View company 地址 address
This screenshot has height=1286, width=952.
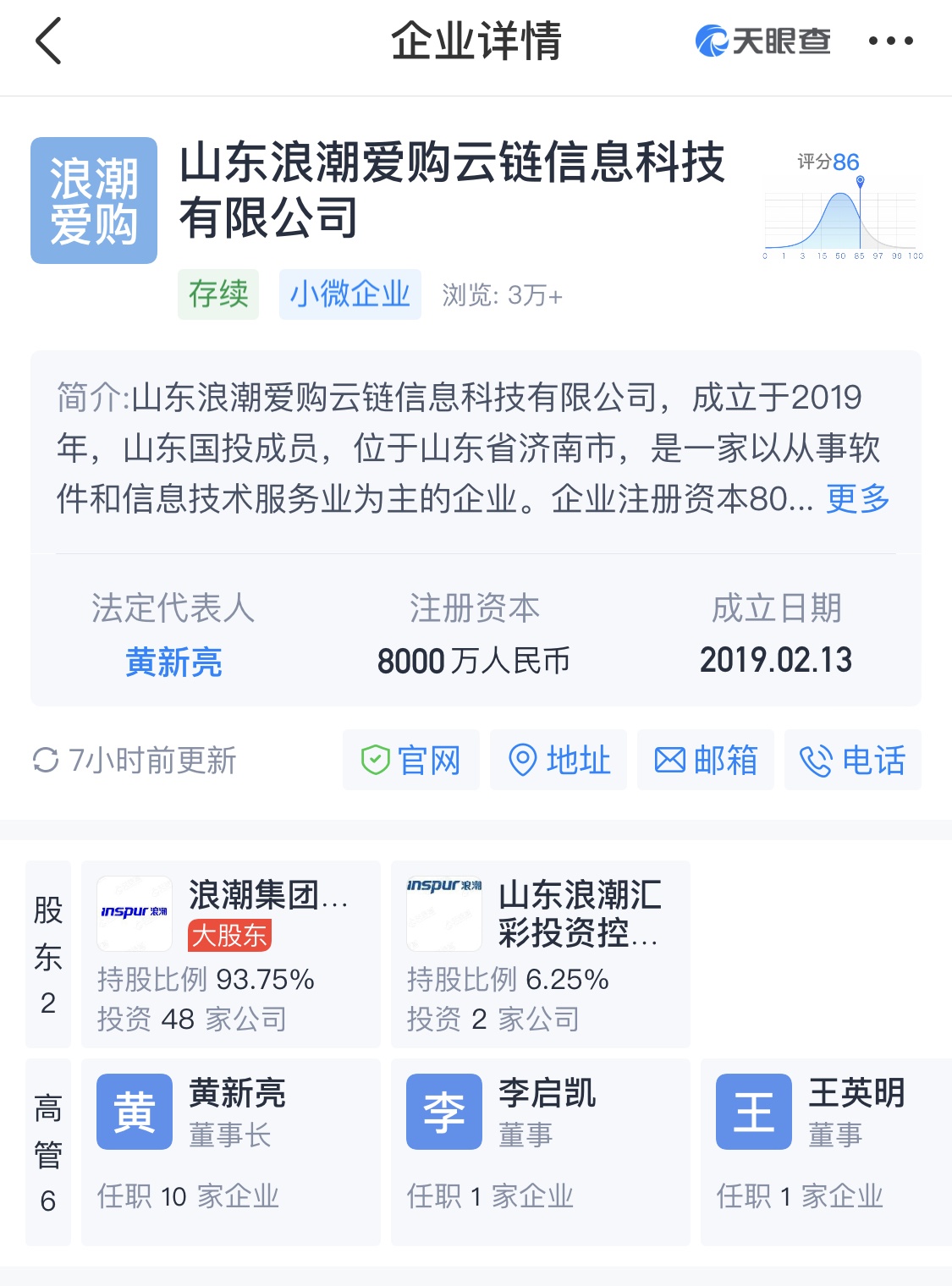point(559,760)
